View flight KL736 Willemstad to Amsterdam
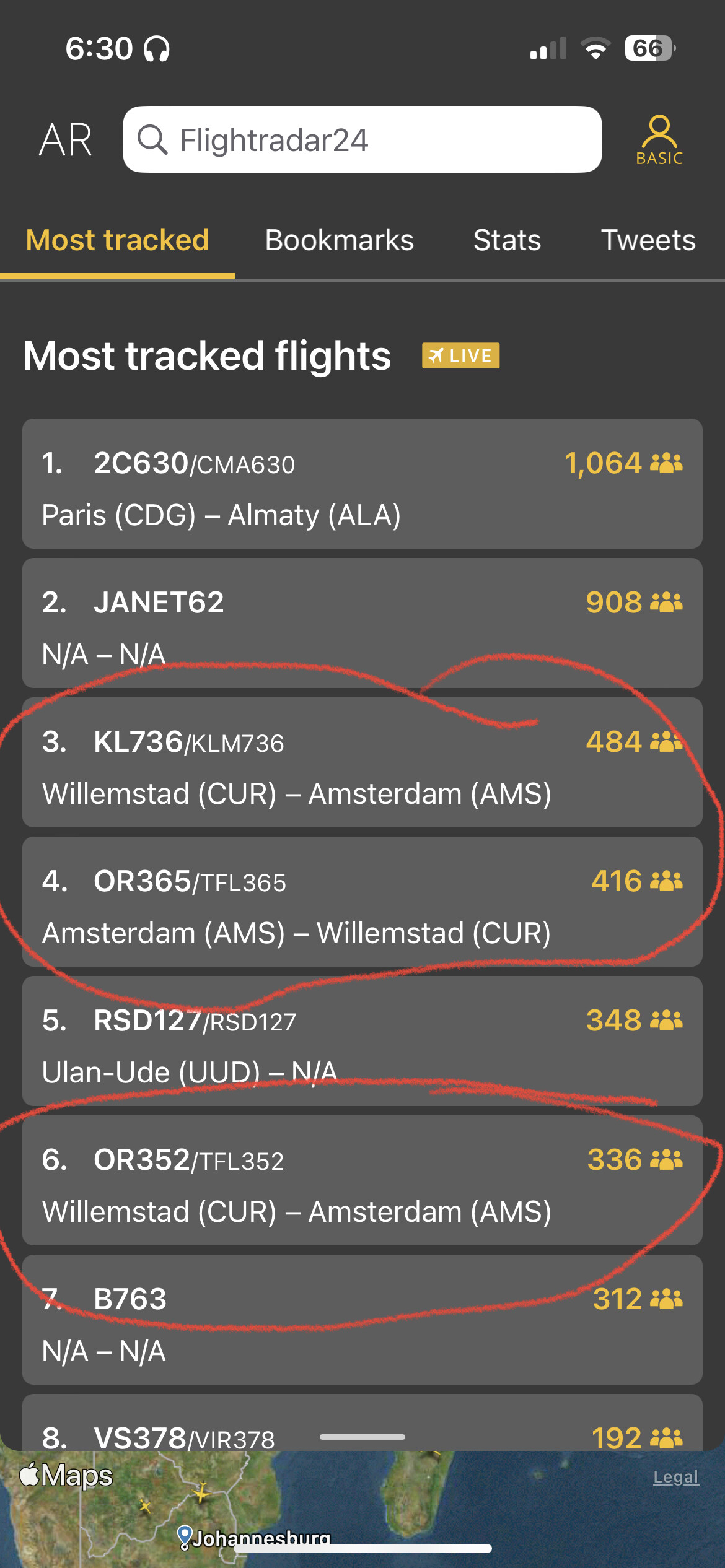The width and height of the screenshot is (725, 1568). 362,762
